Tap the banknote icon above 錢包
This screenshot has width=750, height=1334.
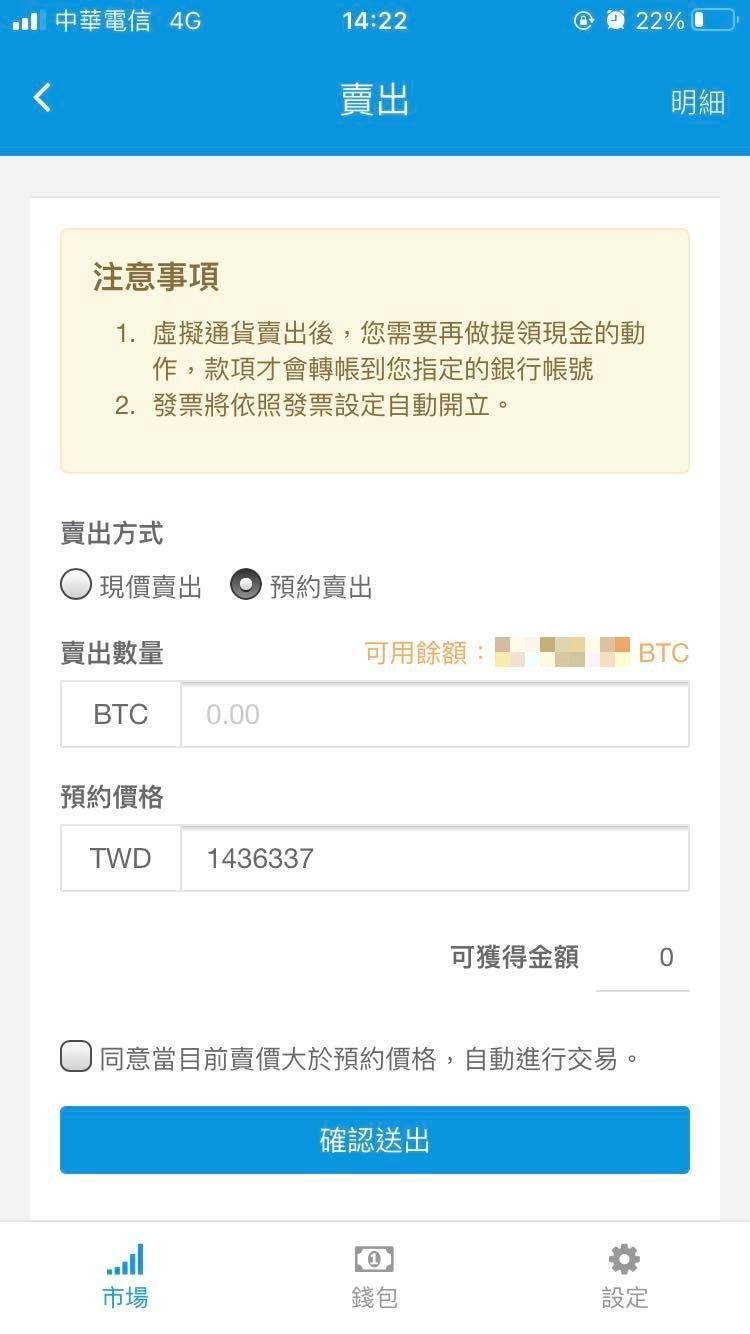pos(374,1258)
